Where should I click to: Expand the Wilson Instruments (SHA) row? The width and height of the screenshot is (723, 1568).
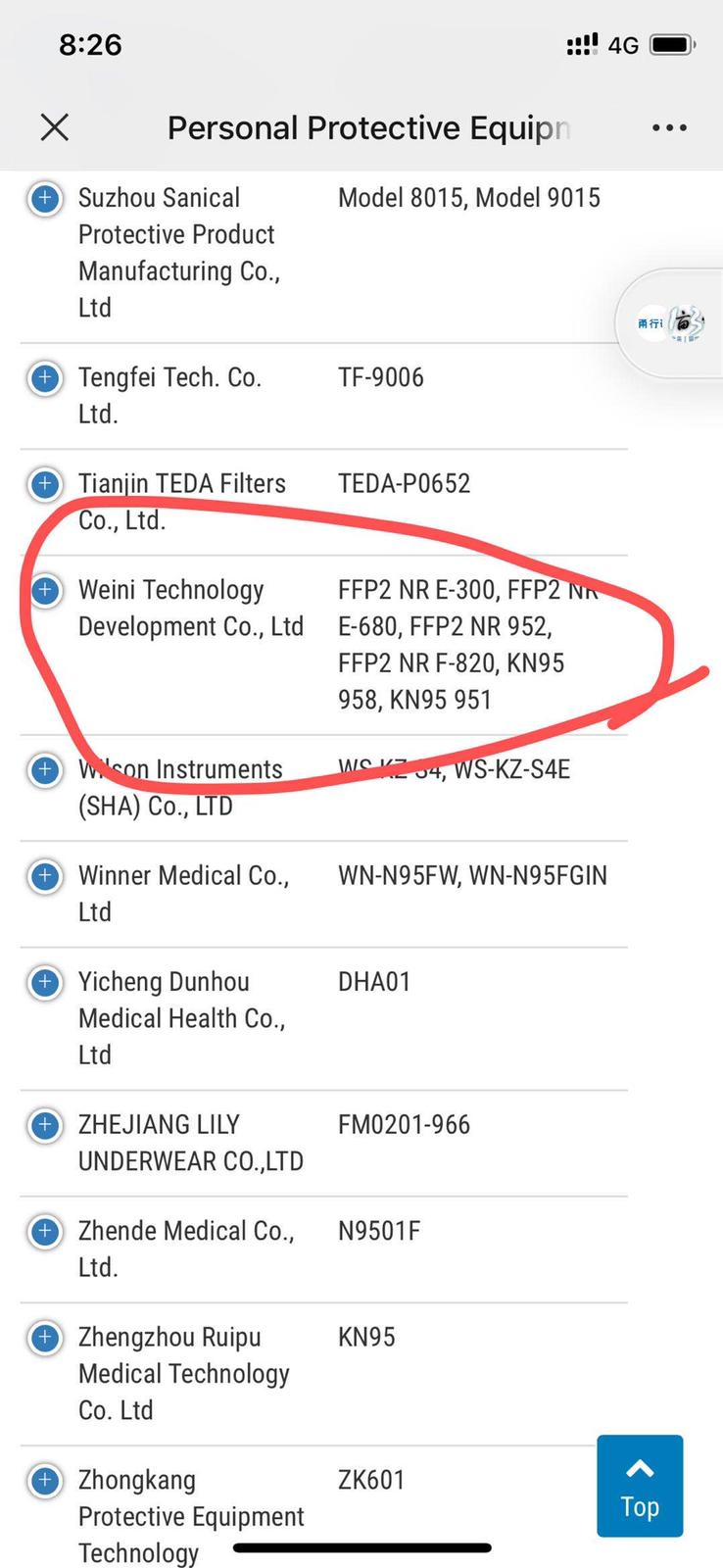[44, 770]
